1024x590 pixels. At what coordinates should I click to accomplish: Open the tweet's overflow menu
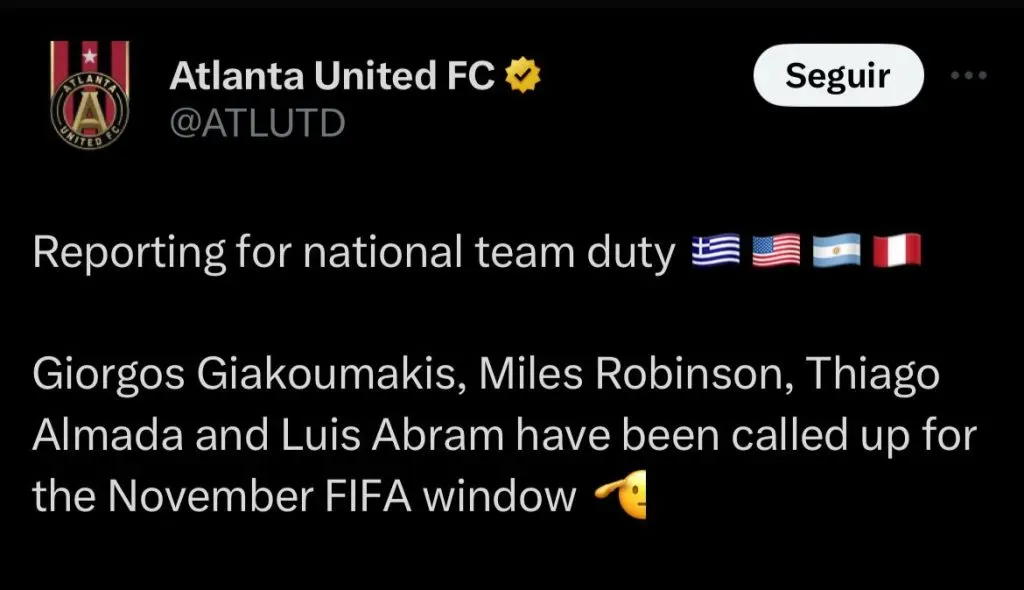tap(968, 76)
